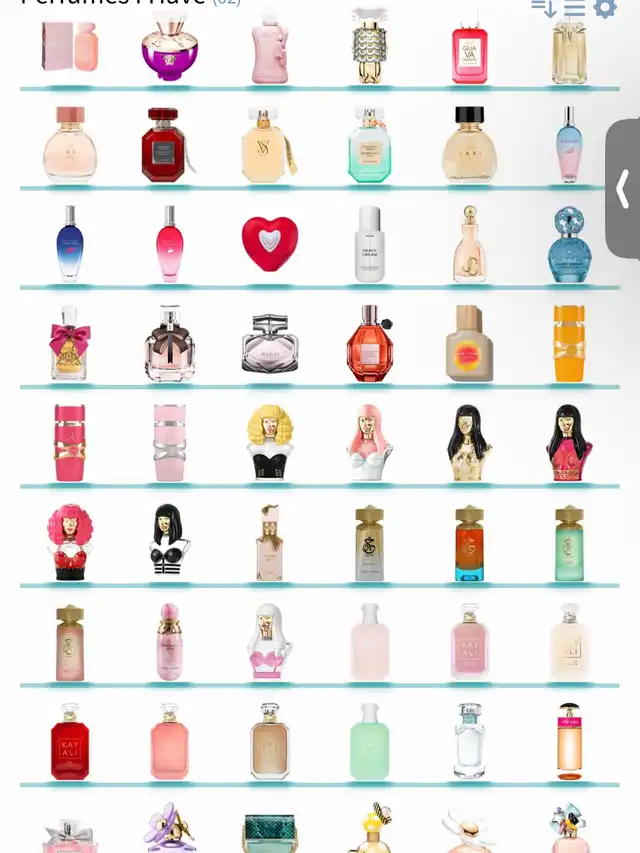Expand the side panel arrow handle
The height and width of the screenshot is (853, 640).
(x=623, y=188)
